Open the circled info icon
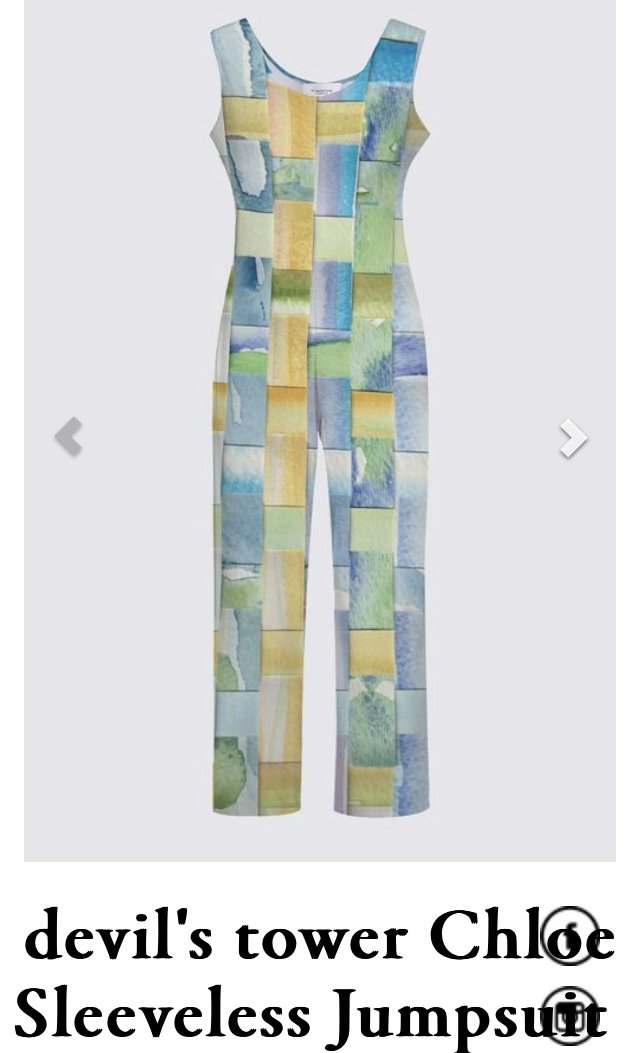 [x=569, y=935]
